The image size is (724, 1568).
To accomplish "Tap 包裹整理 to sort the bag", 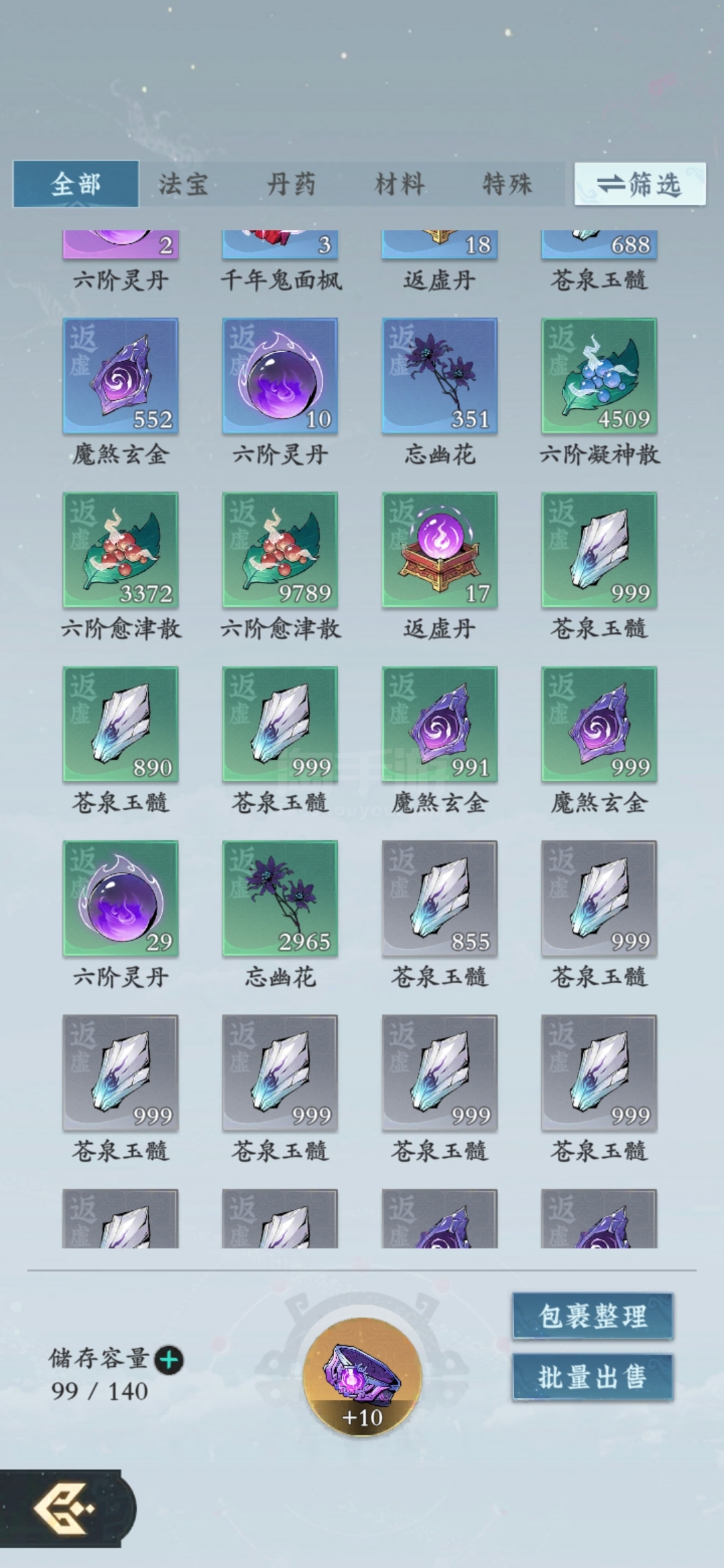I will coord(593,1316).
